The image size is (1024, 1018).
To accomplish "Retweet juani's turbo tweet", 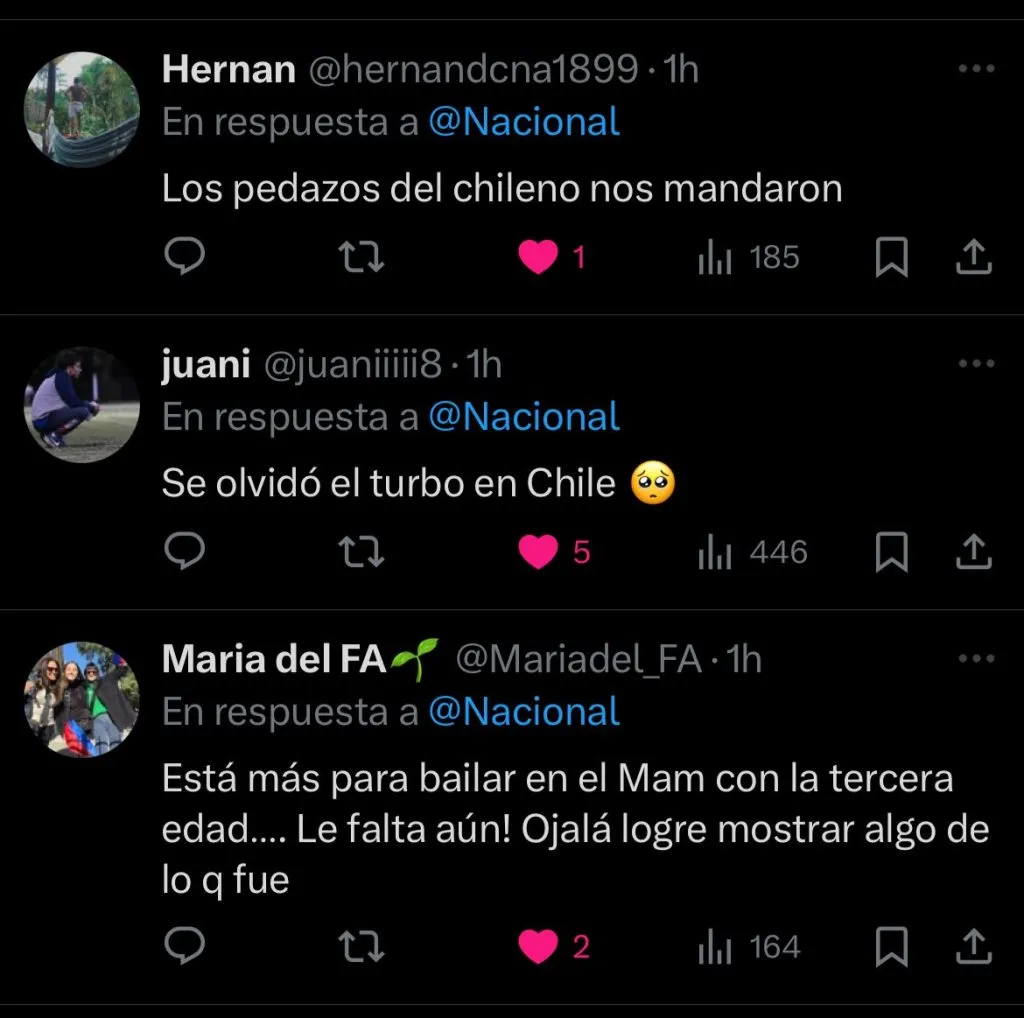I will [x=361, y=552].
